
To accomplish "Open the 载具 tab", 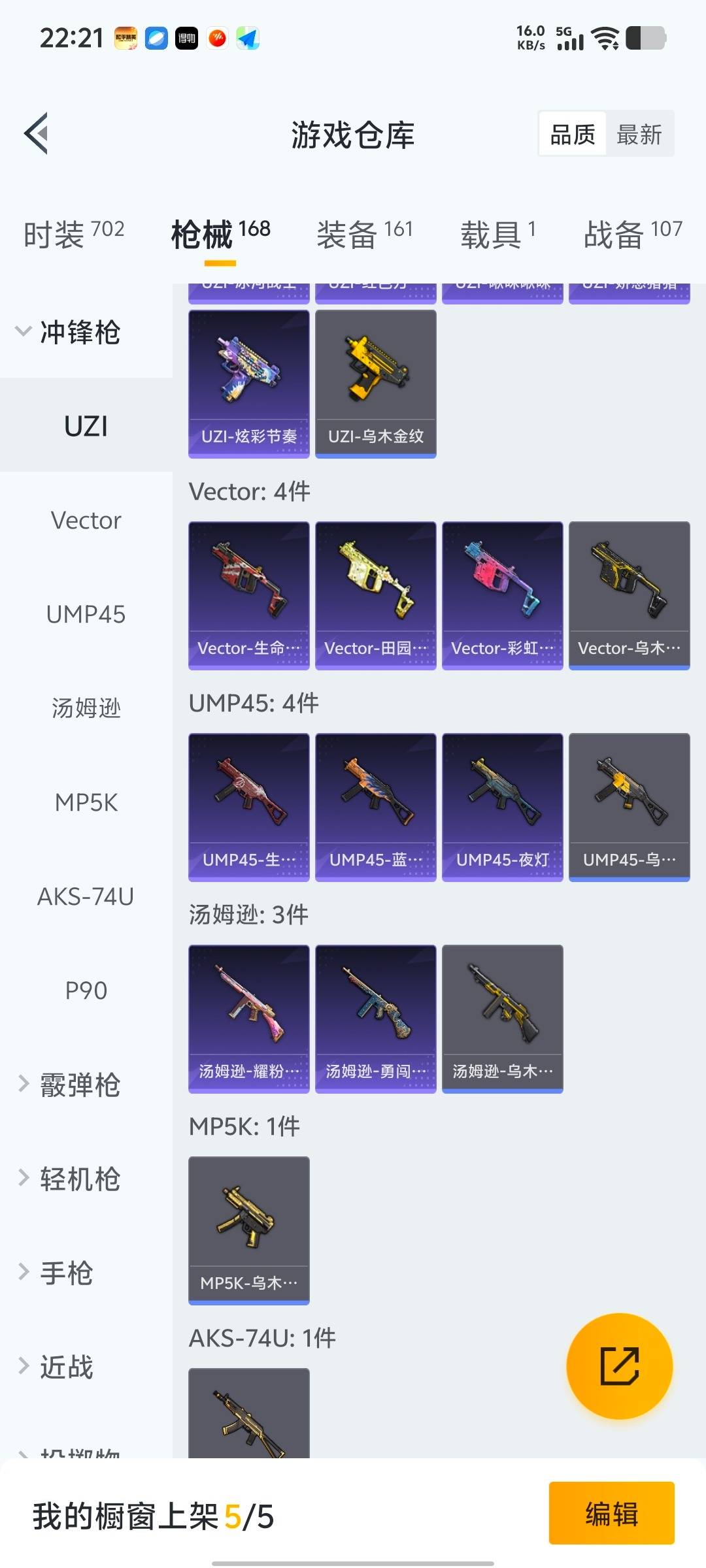I will (x=497, y=234).
